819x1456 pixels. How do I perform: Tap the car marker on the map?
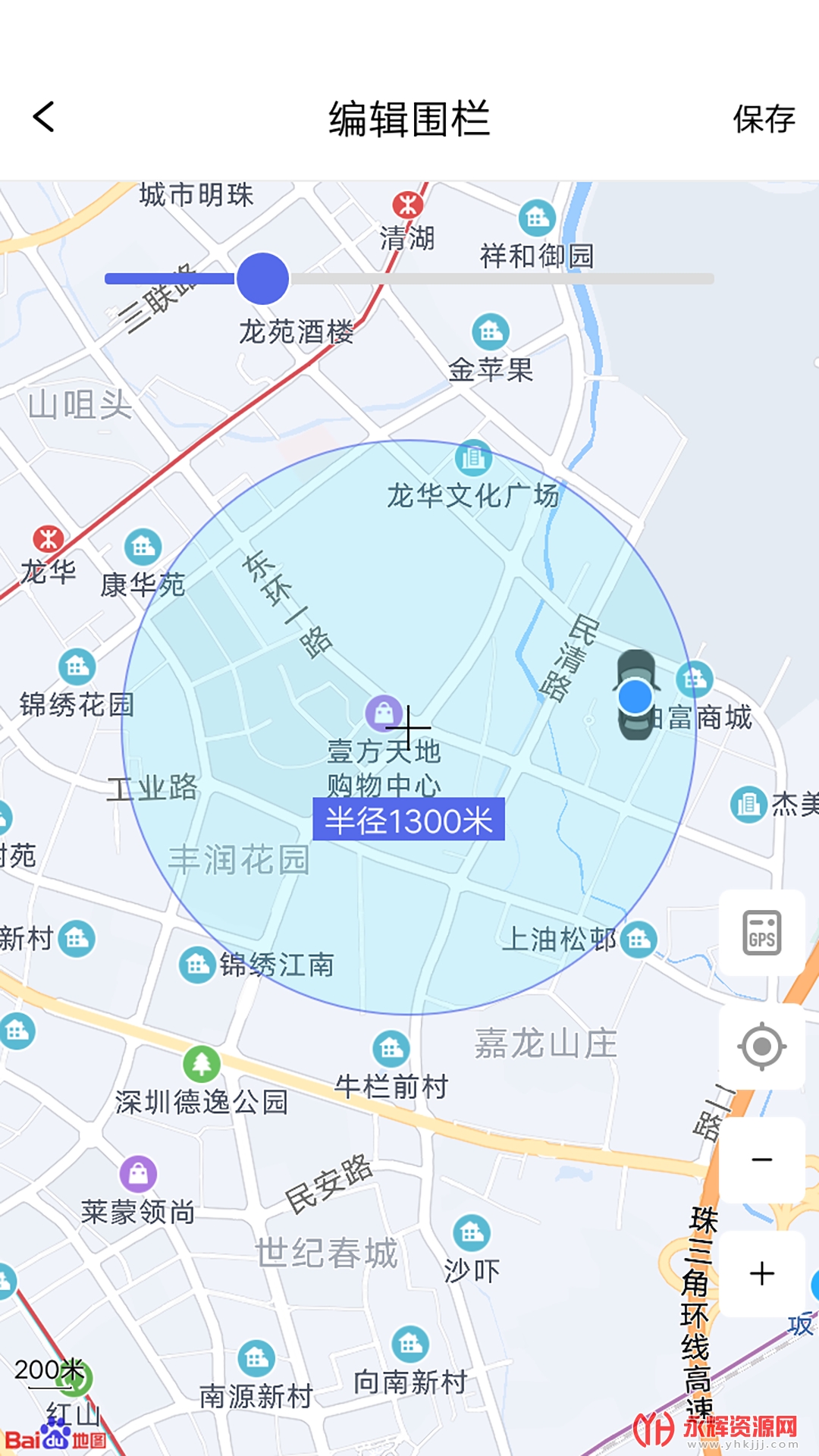coord(635,695)
